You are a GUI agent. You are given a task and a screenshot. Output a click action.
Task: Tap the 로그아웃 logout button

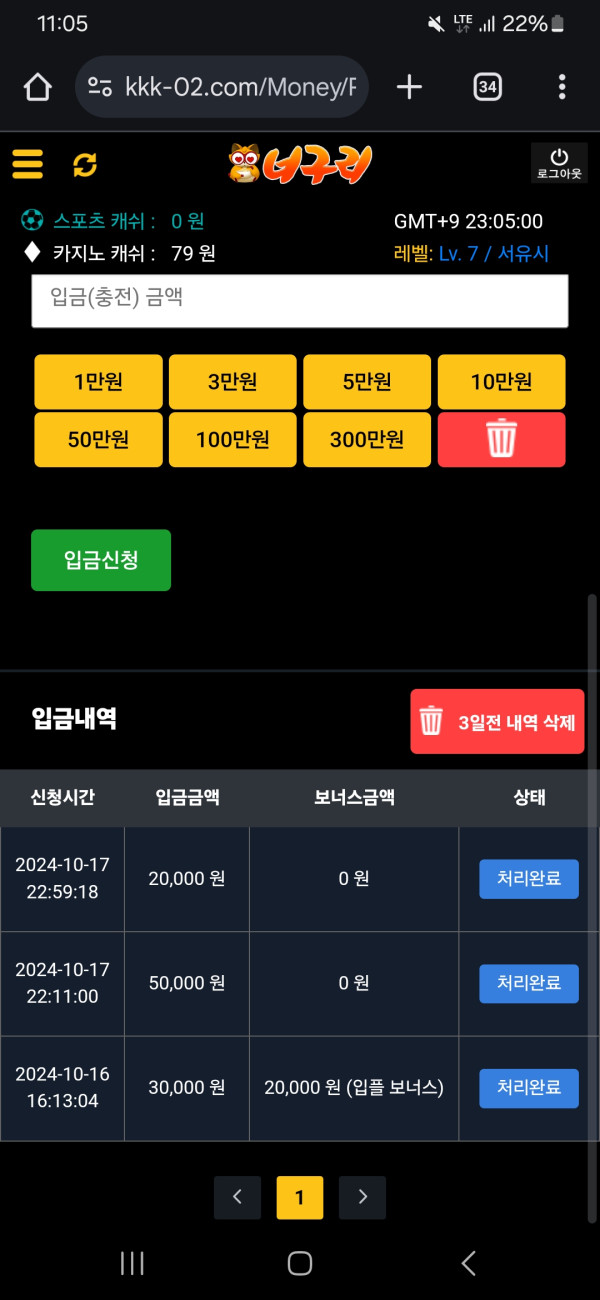pyautogui.click(x=559, y=163)
